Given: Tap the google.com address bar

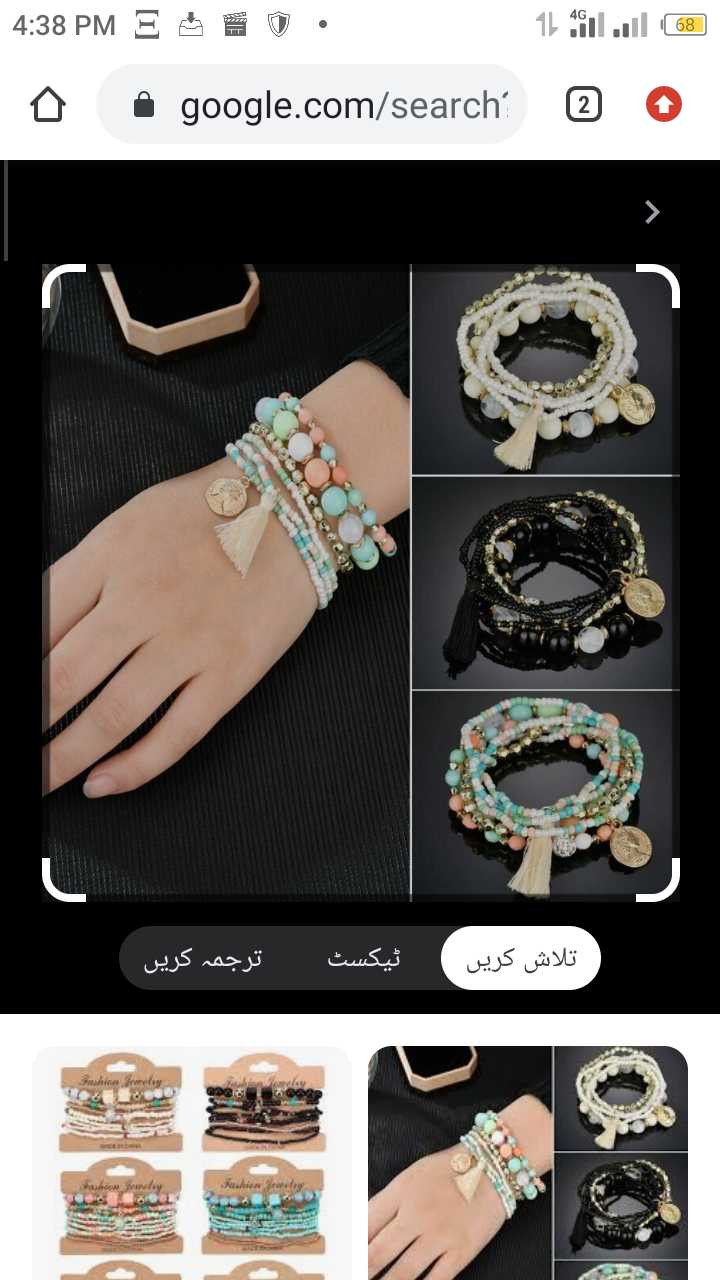Looking at the screenshot, I should (312, 105).
